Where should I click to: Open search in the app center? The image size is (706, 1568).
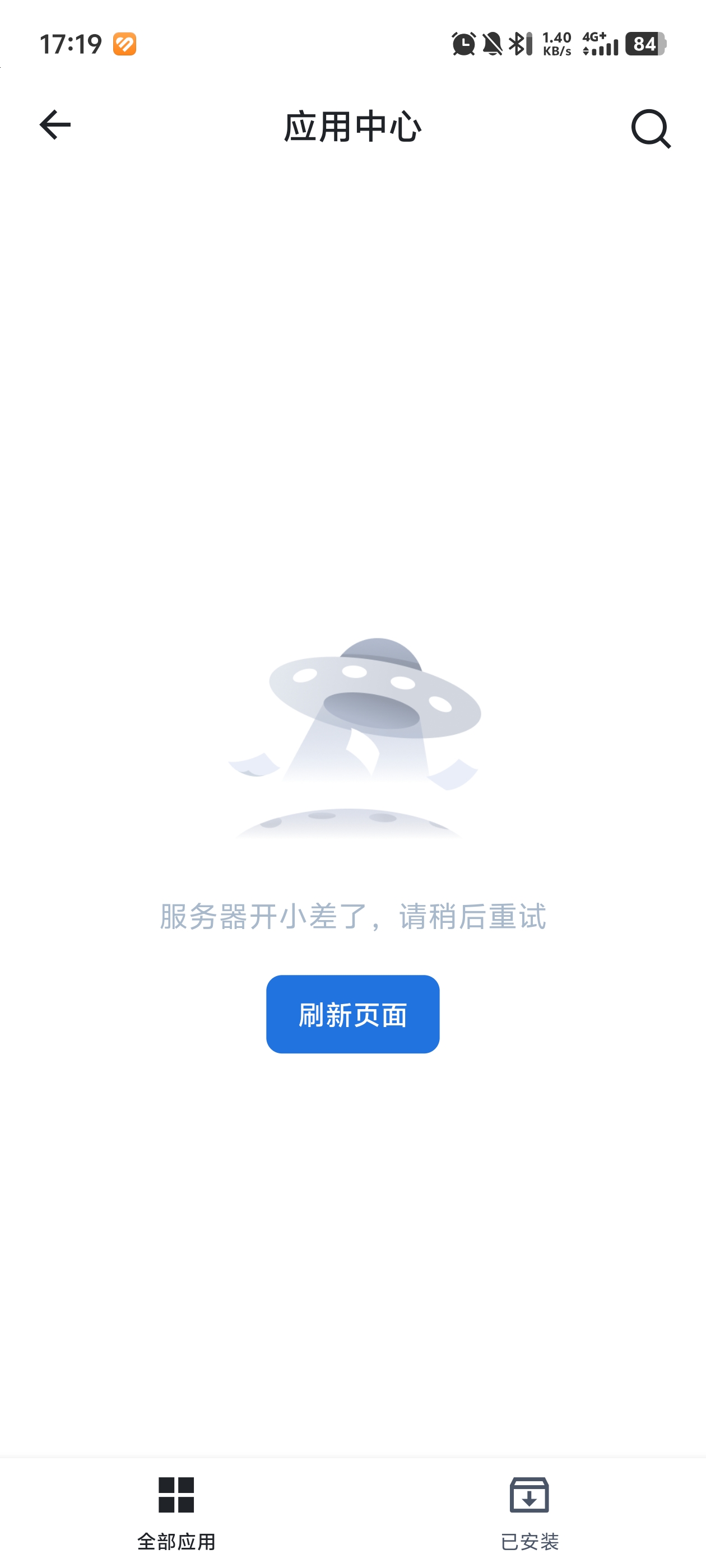651,128
